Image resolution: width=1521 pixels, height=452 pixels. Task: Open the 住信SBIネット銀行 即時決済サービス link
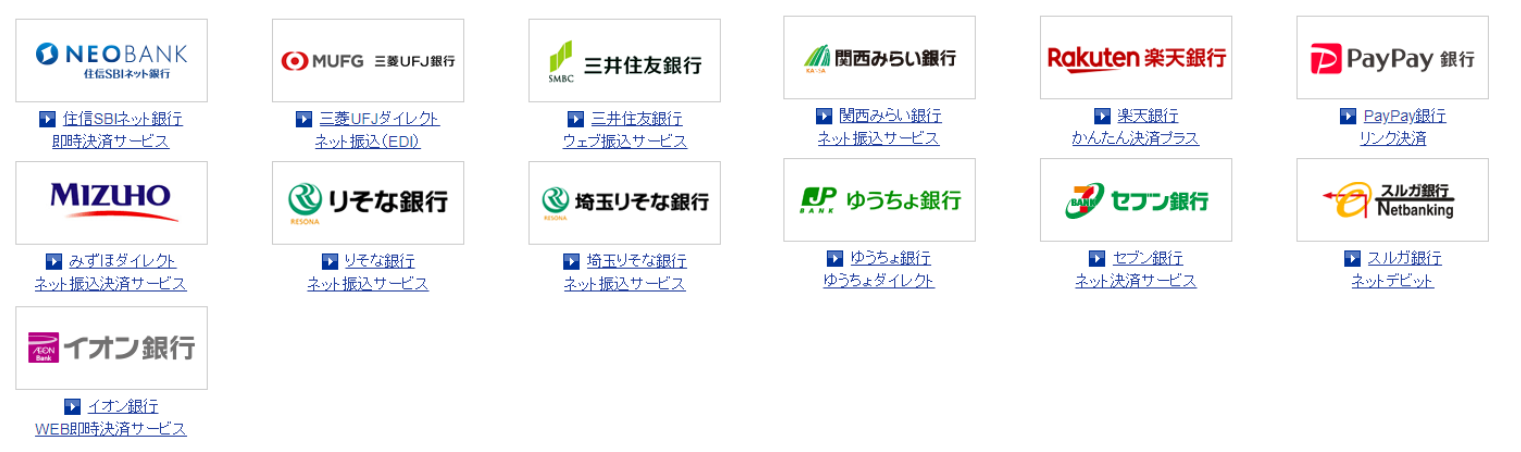[122, 119]
